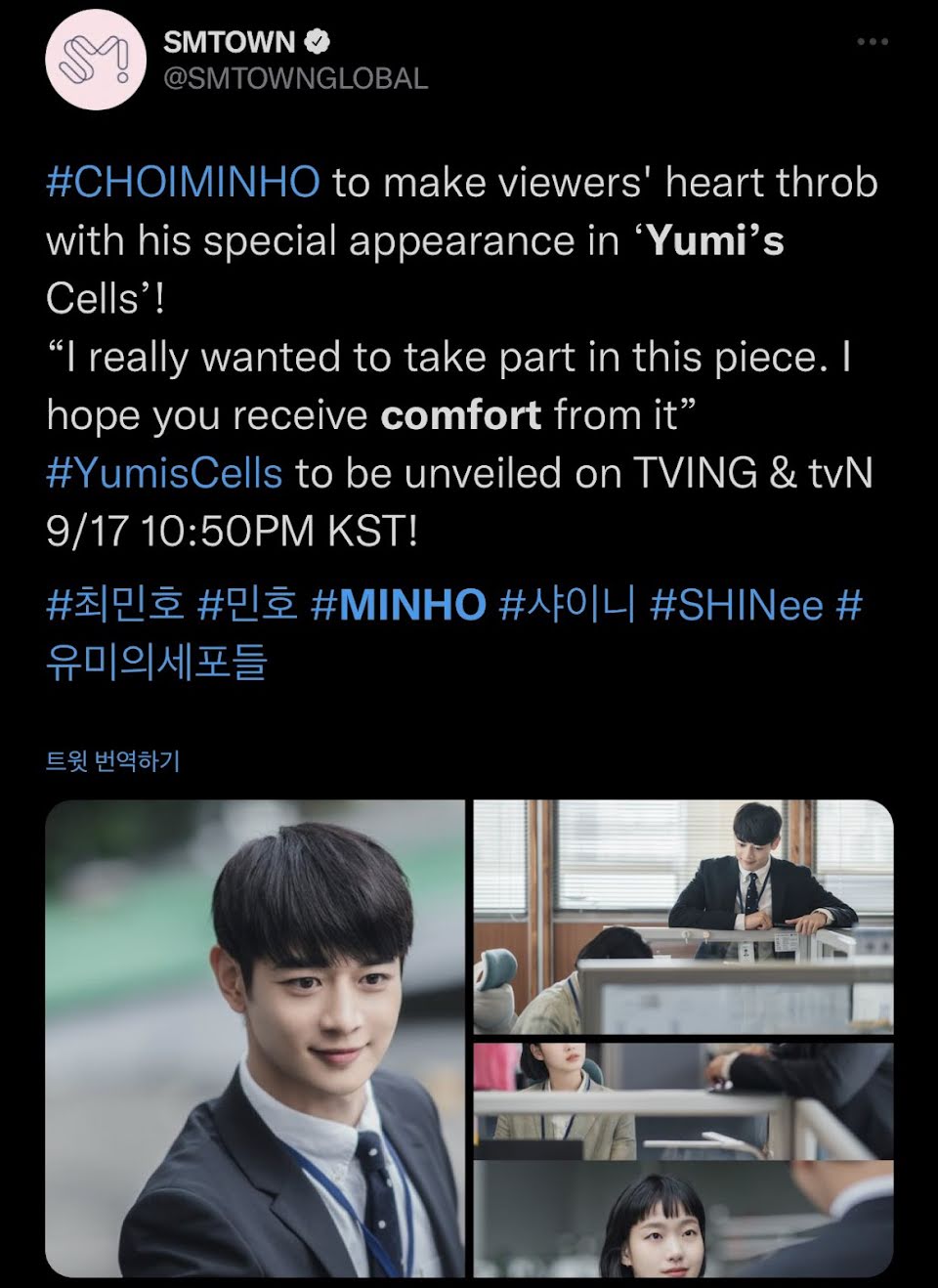View the bottom-right photo of smiling woman
Screen dimensions: 938x1288
(683, 1220)
